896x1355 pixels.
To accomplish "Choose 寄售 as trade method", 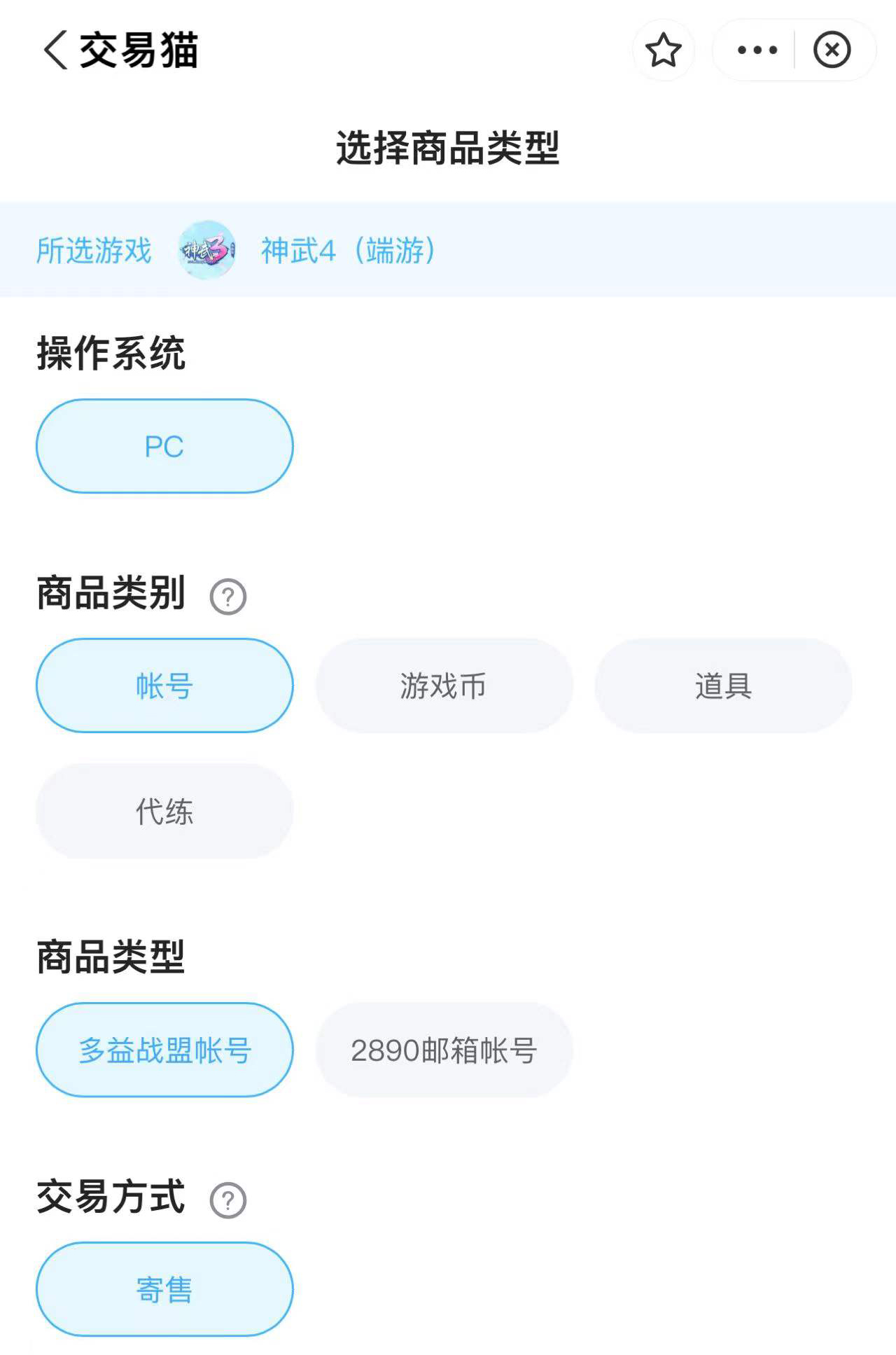I will (164, 1289).
